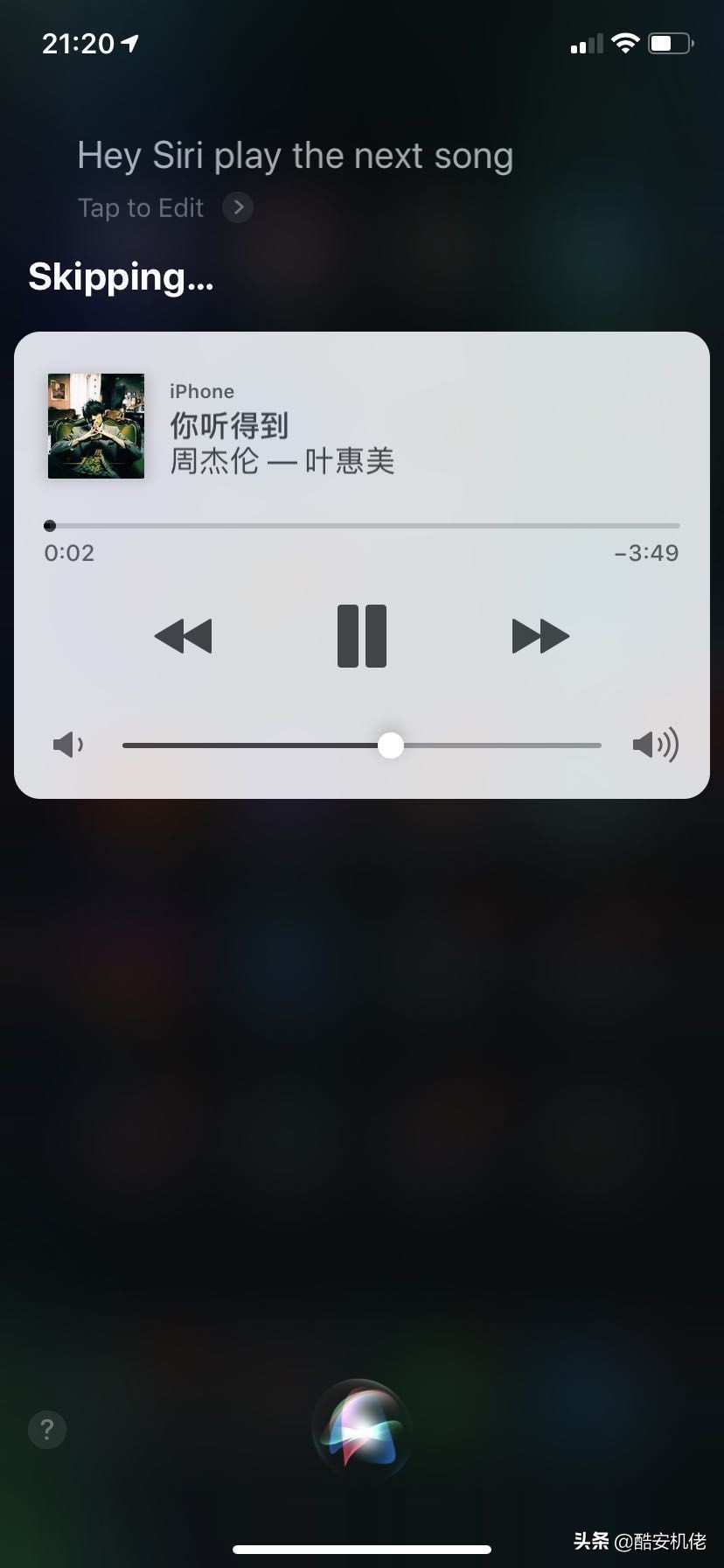
Task: Tap the playback progress bar dot
Action: coord(50,525)
